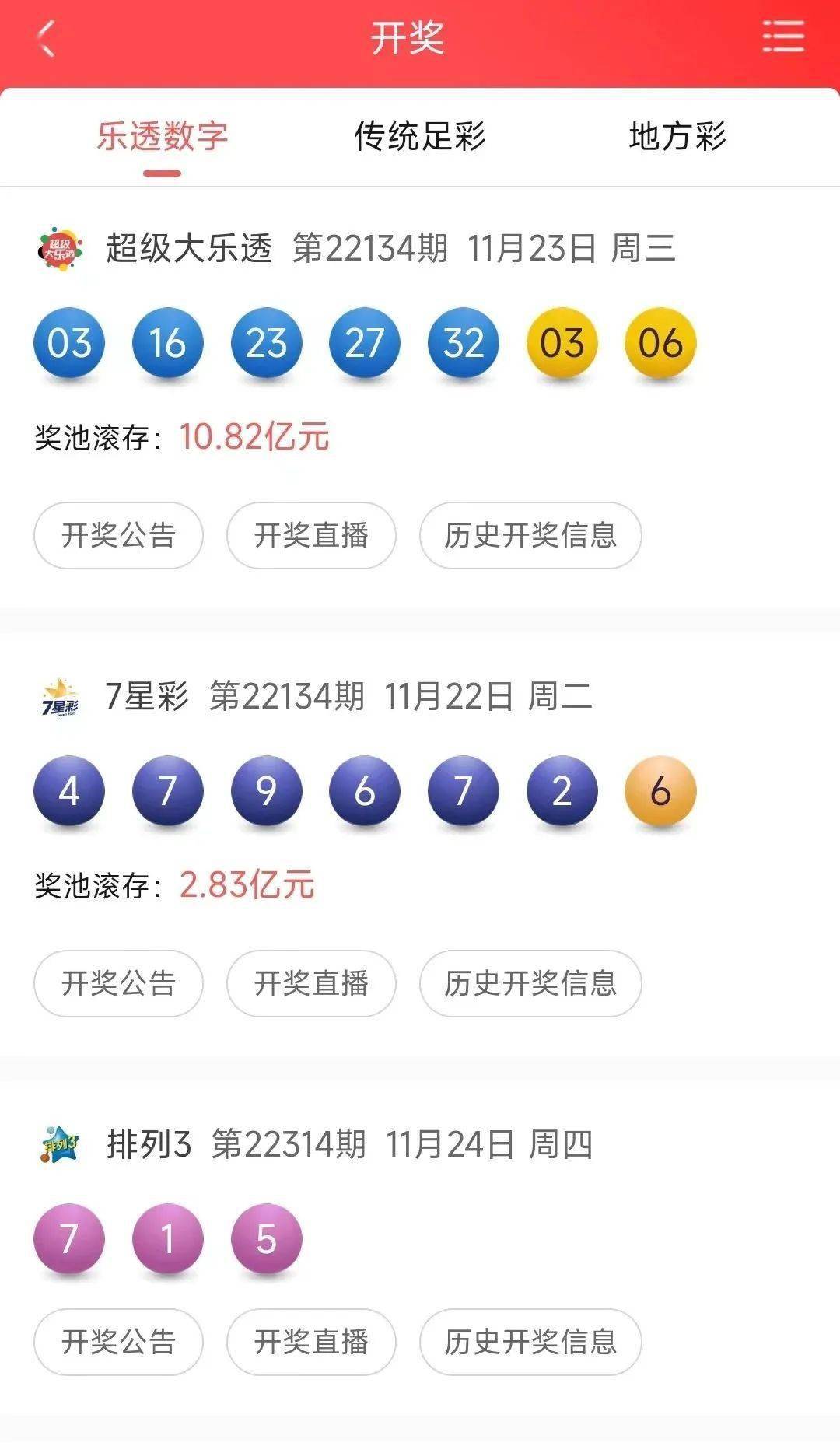Open 开奖公告 for 超级大乐透

point(118,535)
